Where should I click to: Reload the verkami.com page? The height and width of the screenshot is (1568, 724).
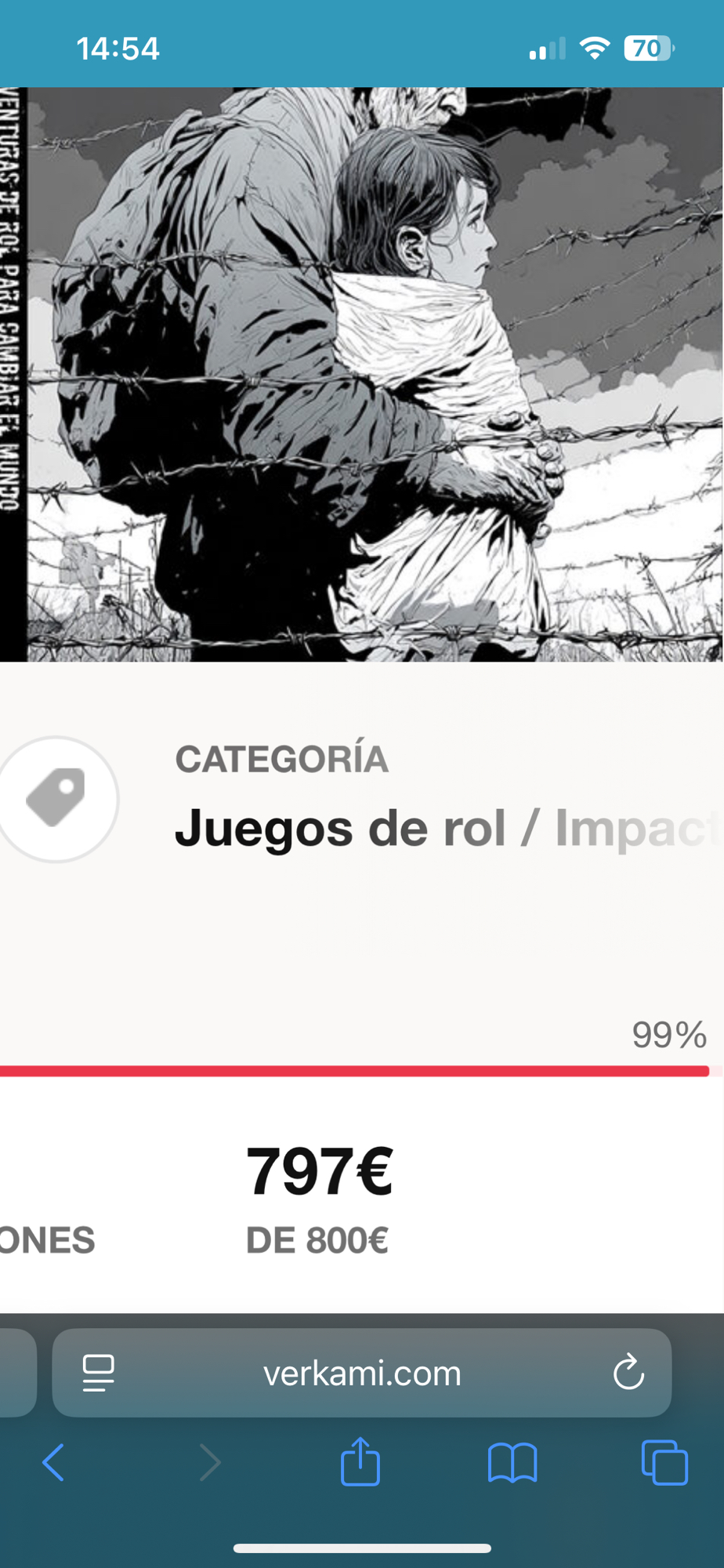coord(628,1373)
